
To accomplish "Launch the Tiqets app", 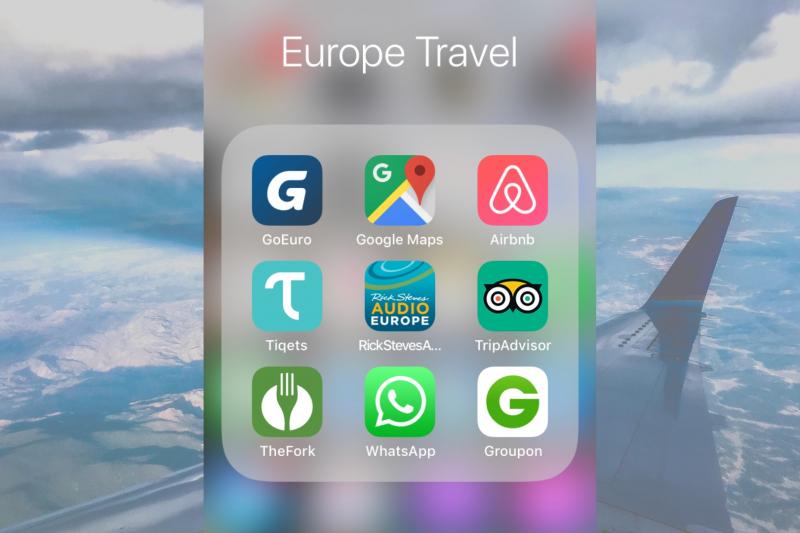I will (287, 296).
